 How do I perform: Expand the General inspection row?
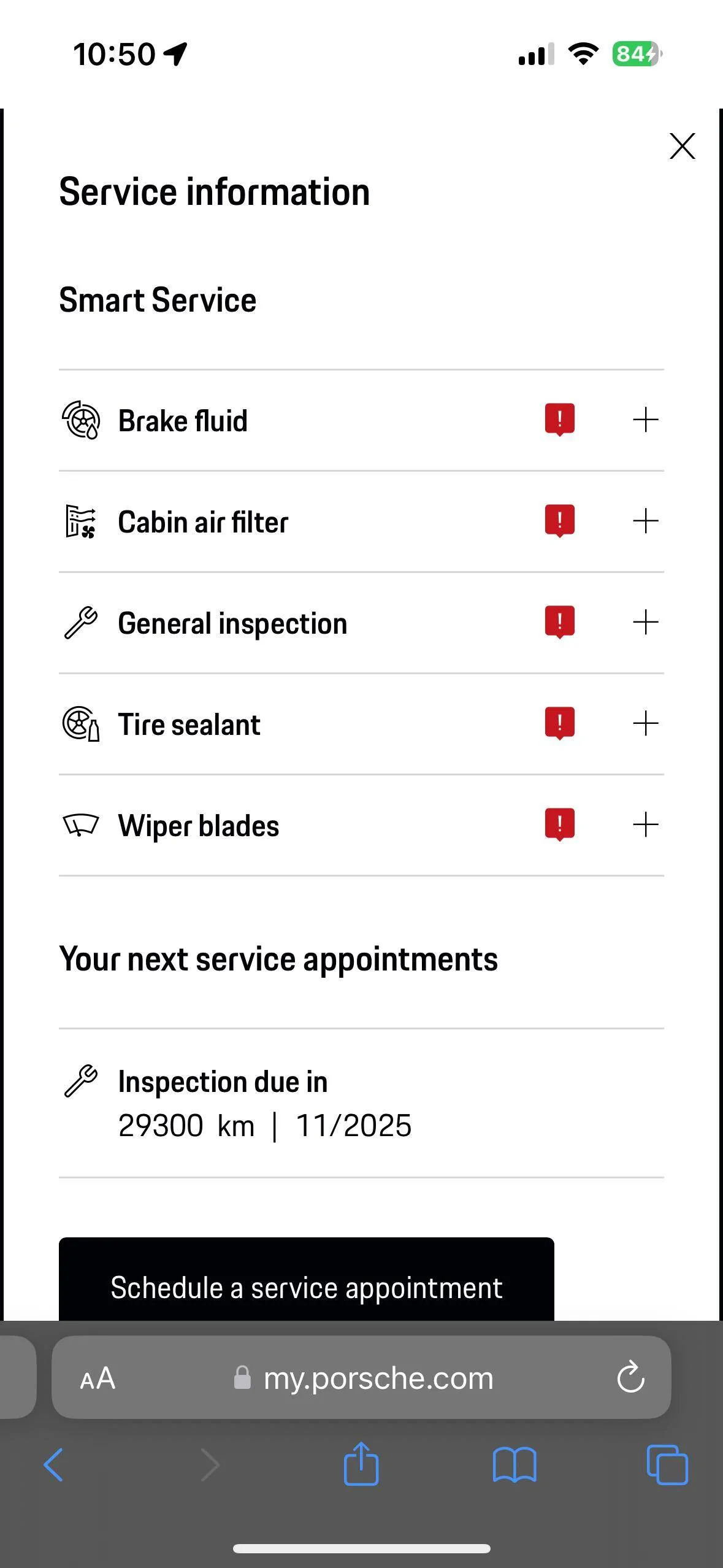click(645, 623)
